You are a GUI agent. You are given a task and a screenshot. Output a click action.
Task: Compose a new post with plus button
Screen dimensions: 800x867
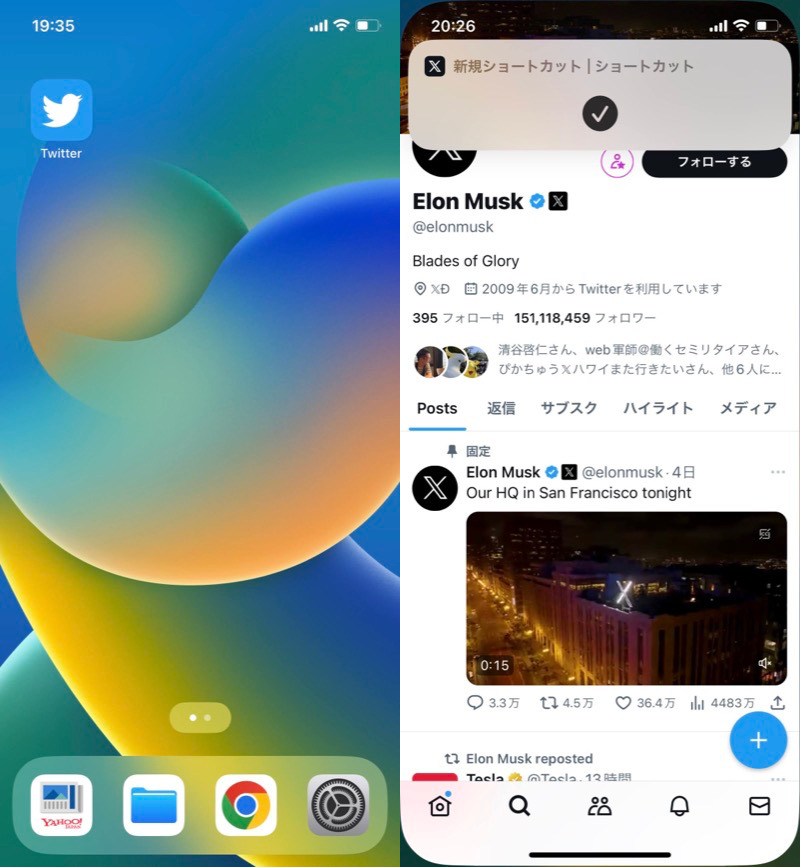coord(758,740)
